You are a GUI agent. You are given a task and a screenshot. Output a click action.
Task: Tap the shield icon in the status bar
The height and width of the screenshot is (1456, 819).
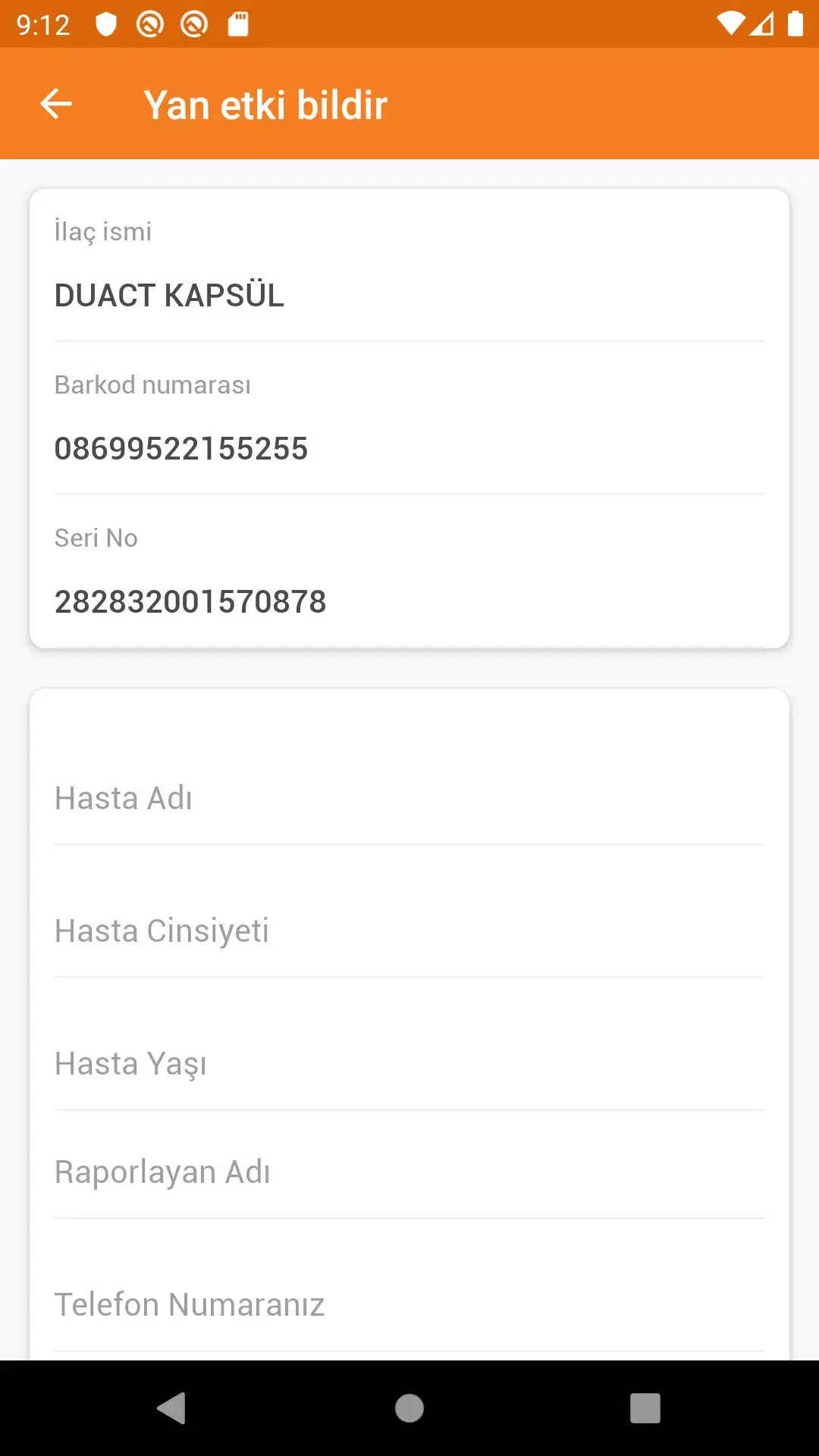[106, 22]
